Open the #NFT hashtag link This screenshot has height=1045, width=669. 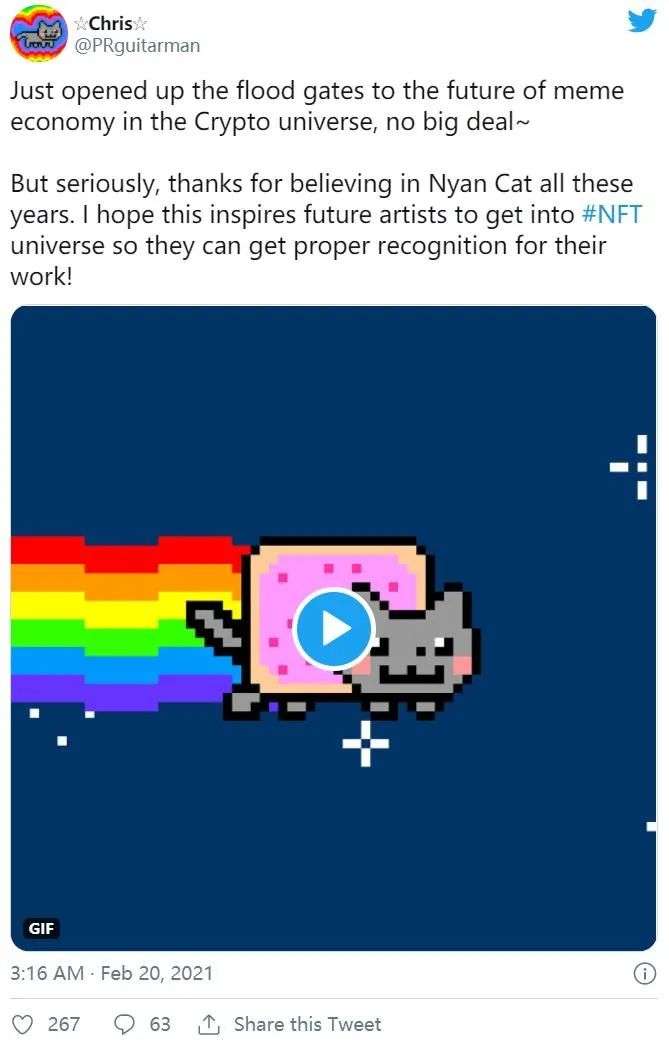point(608,215)
